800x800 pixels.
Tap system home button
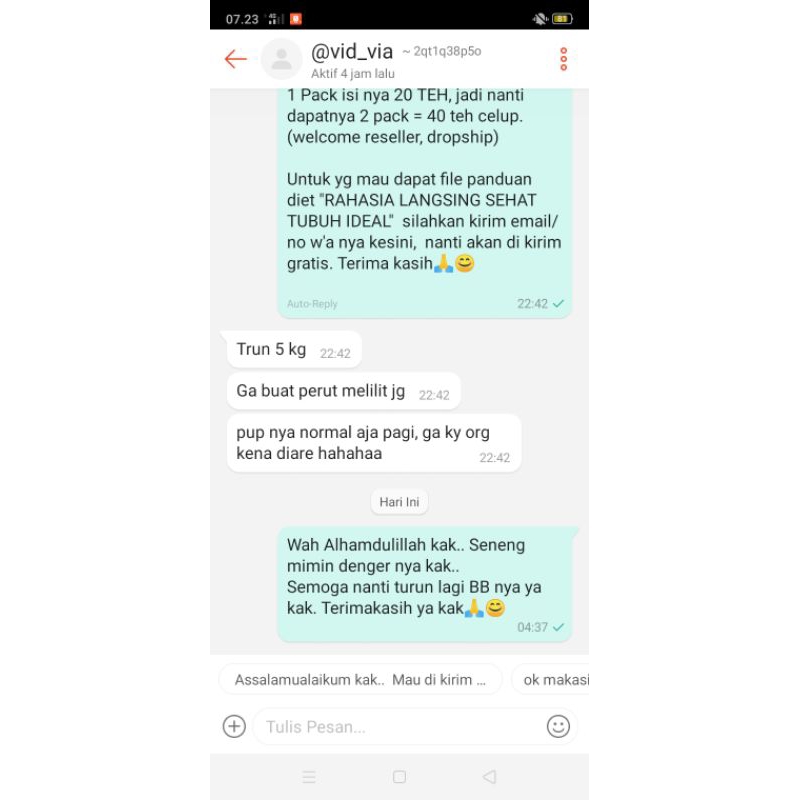tap(399, 777)
